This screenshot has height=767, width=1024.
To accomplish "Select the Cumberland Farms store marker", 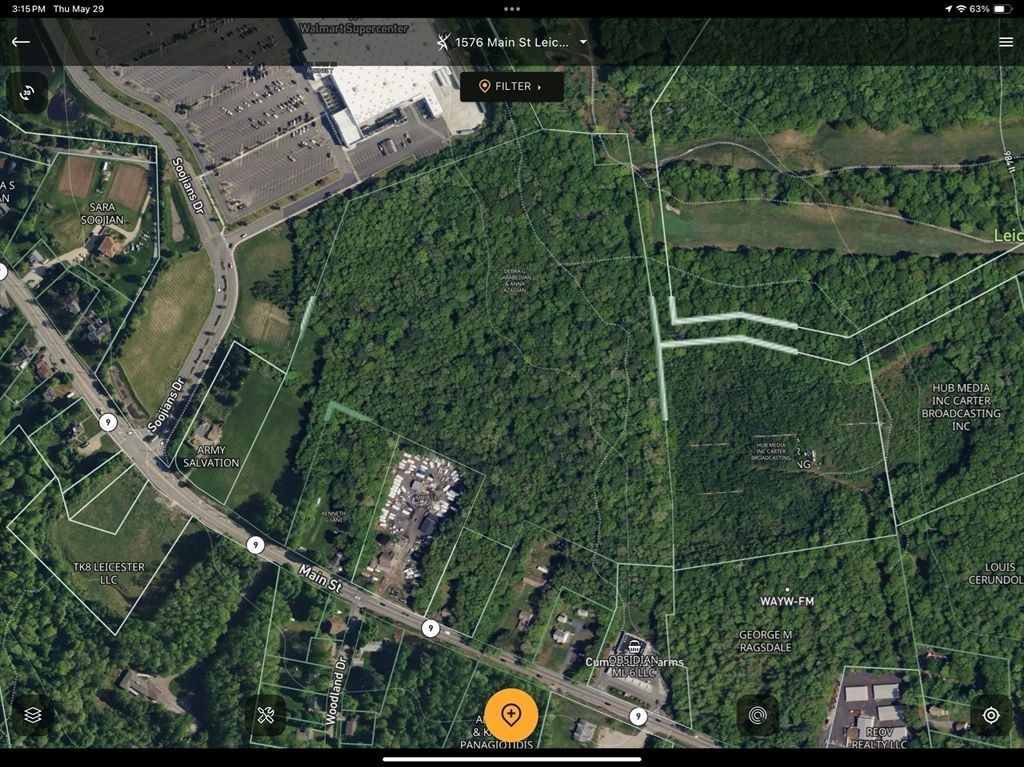I will 633,646.
